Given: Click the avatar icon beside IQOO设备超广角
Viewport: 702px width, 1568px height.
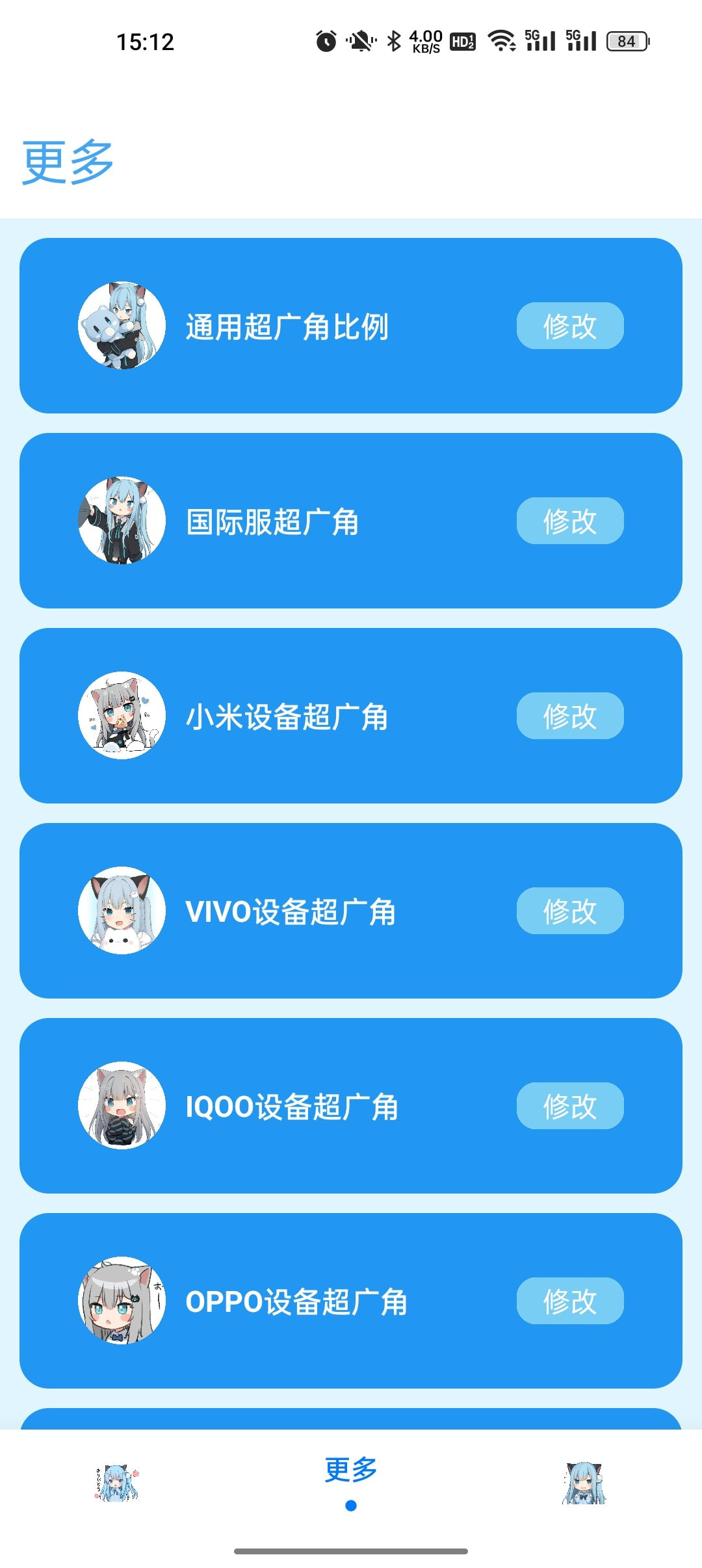Looking at the screenshot, I should pos(122,1105).
